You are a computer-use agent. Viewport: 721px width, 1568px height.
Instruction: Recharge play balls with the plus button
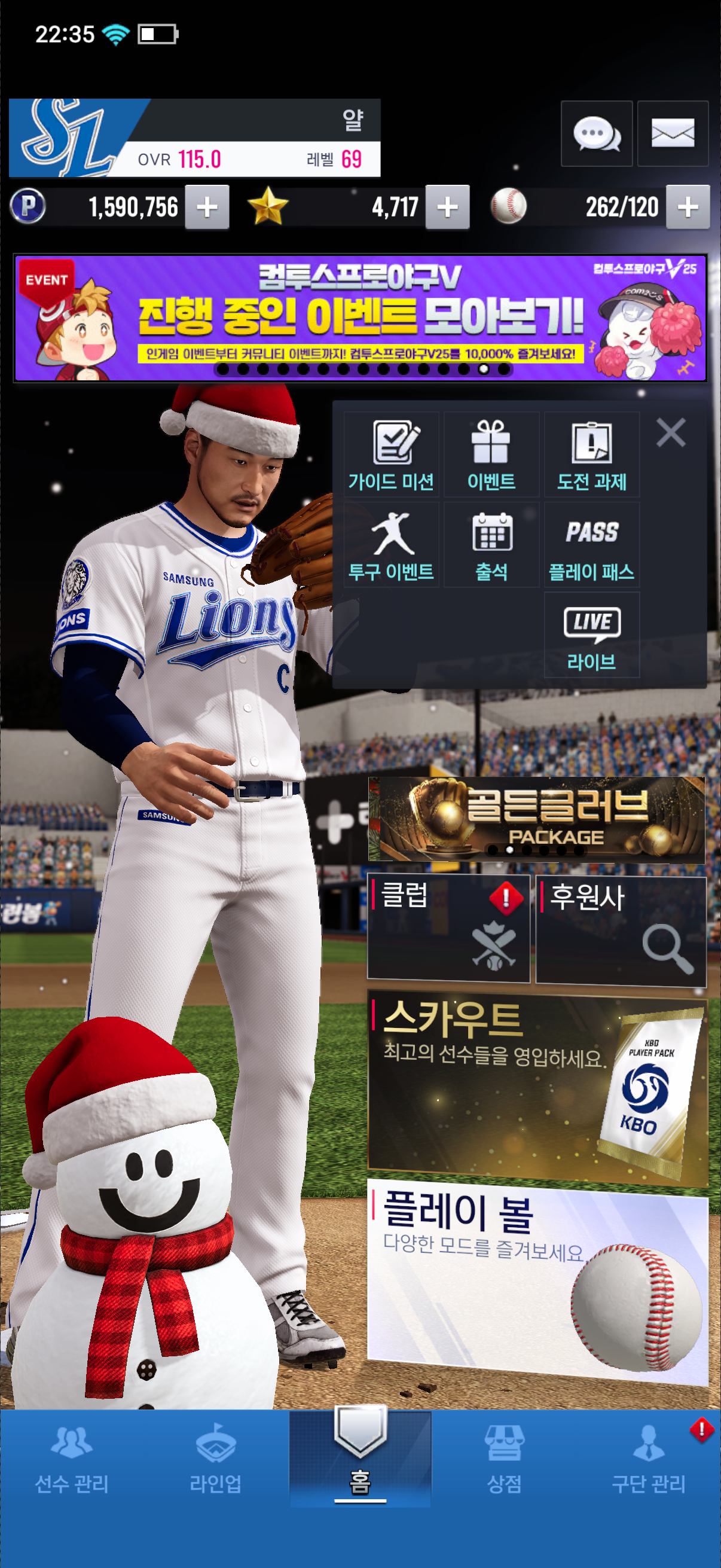pos(688,207)
